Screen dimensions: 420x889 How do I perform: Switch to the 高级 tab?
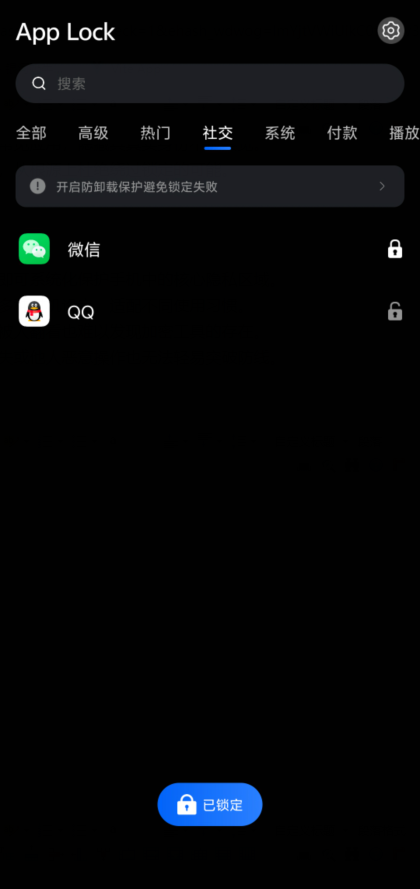click(93, 133)
